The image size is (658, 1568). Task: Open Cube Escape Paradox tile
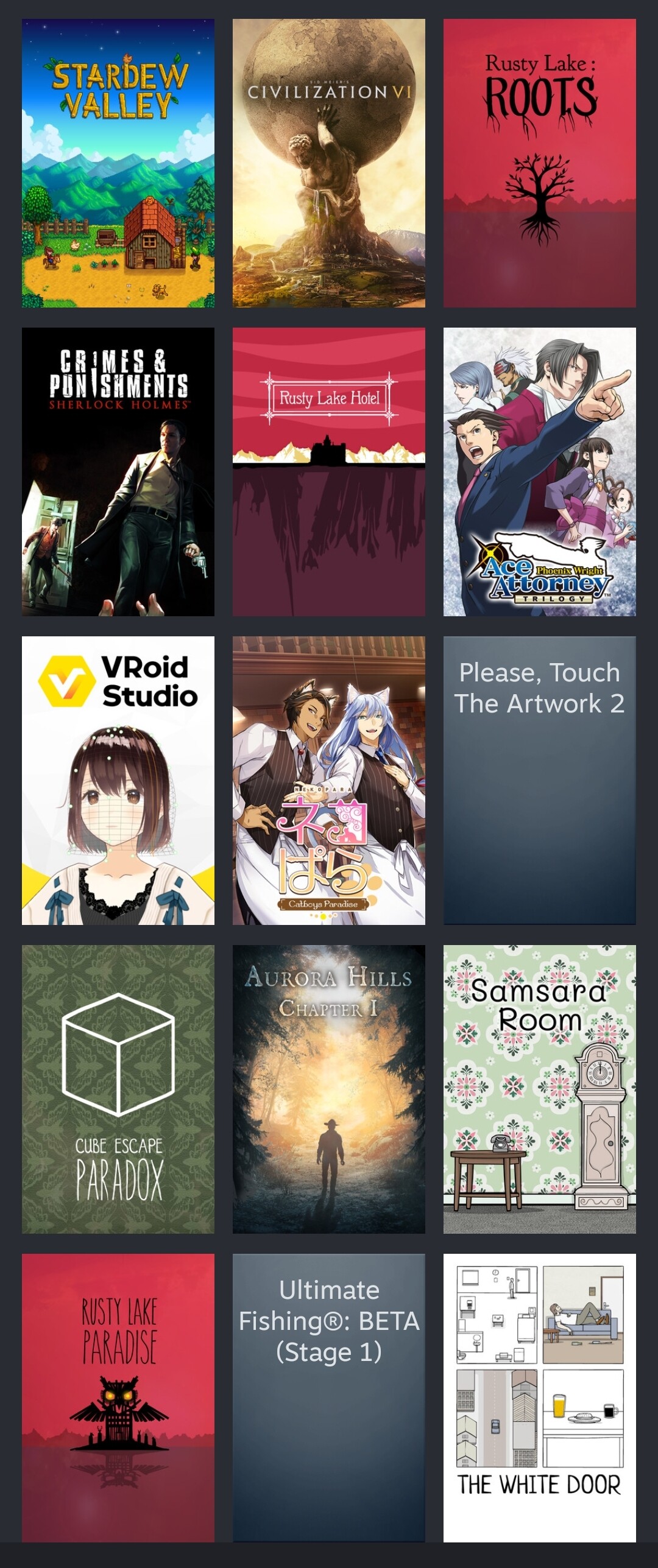pyautogui.click(x=118, y=1089)
